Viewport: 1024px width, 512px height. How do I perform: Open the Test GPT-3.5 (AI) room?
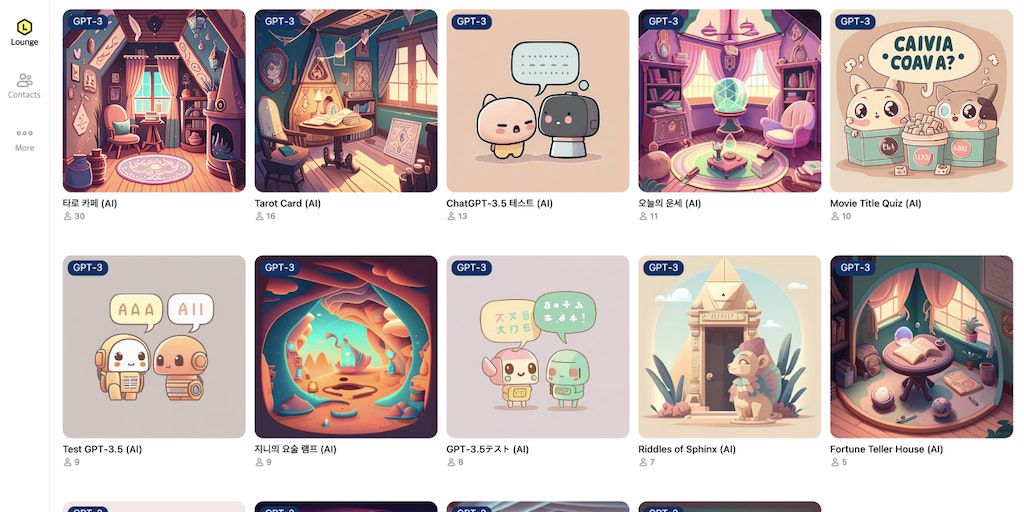point(154,347)
